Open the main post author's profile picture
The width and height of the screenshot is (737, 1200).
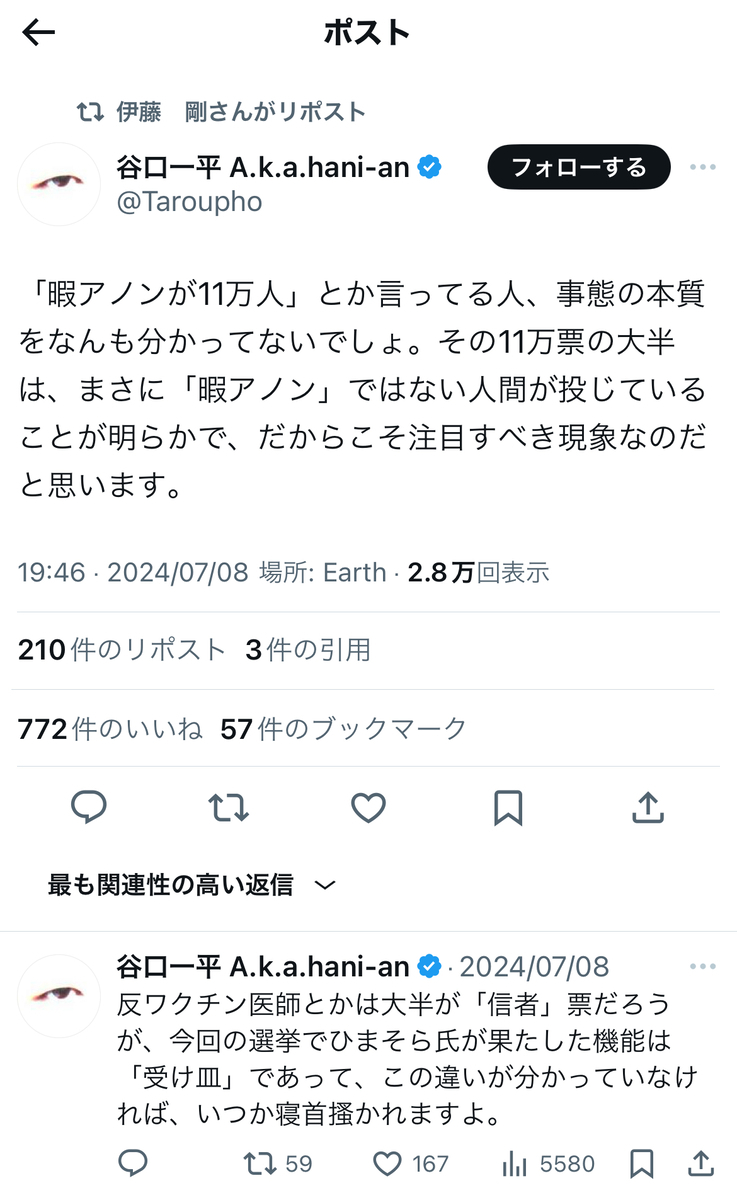[x=59, y=184]
